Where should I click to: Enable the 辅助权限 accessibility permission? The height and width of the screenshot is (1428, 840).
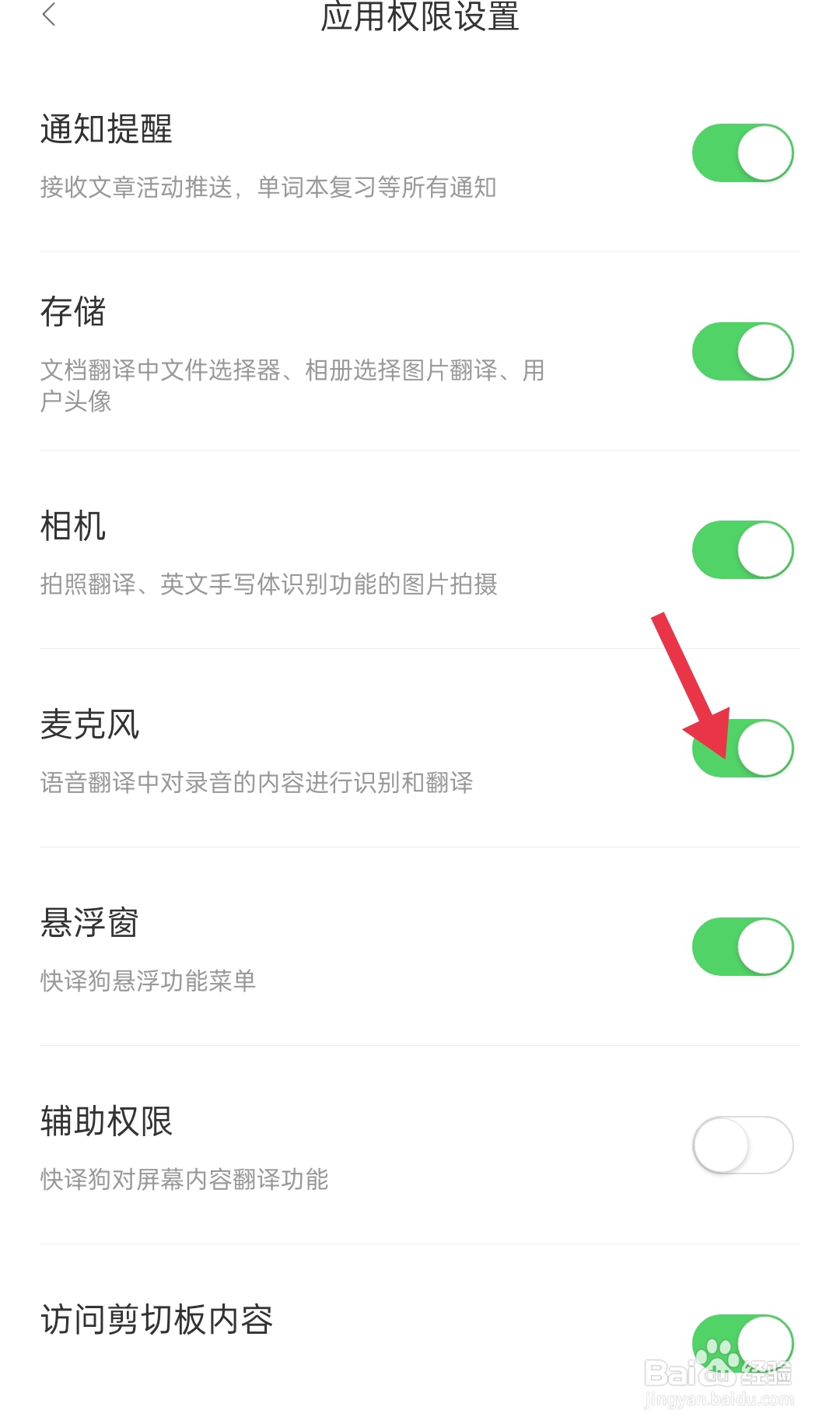point(741,1145)
